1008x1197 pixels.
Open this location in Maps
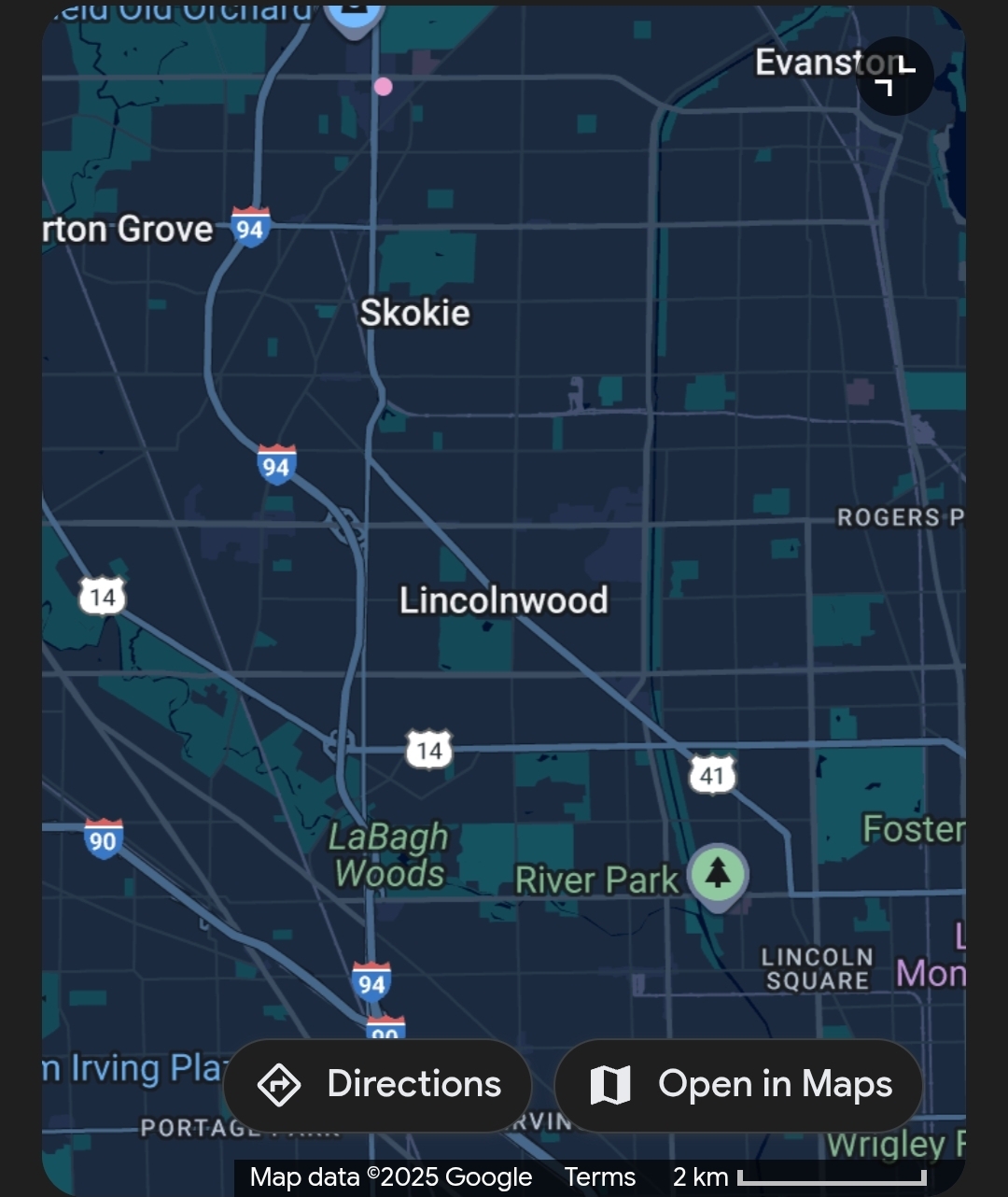[738, 1085]
